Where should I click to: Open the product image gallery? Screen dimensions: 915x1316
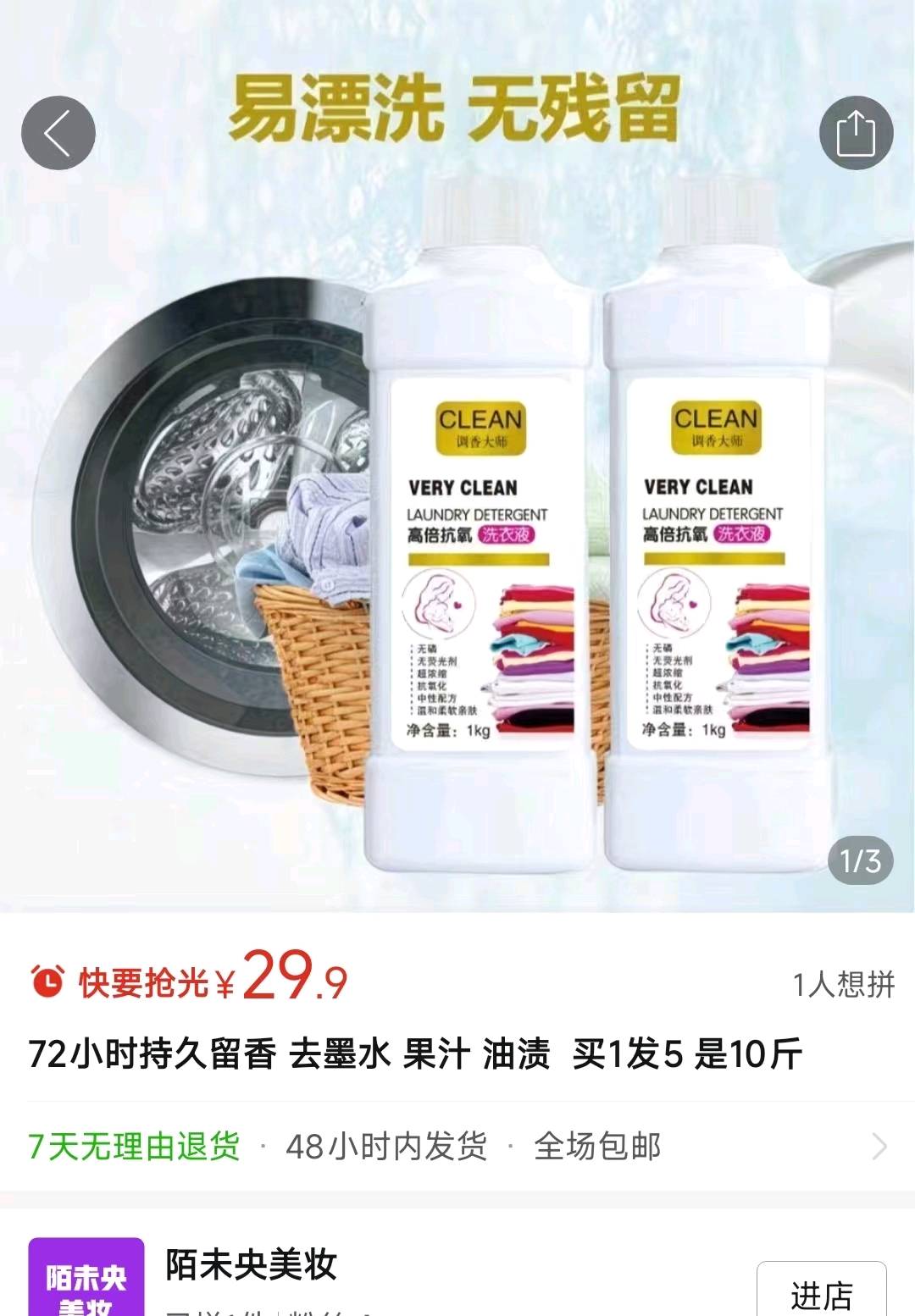[x=457, y=525]
